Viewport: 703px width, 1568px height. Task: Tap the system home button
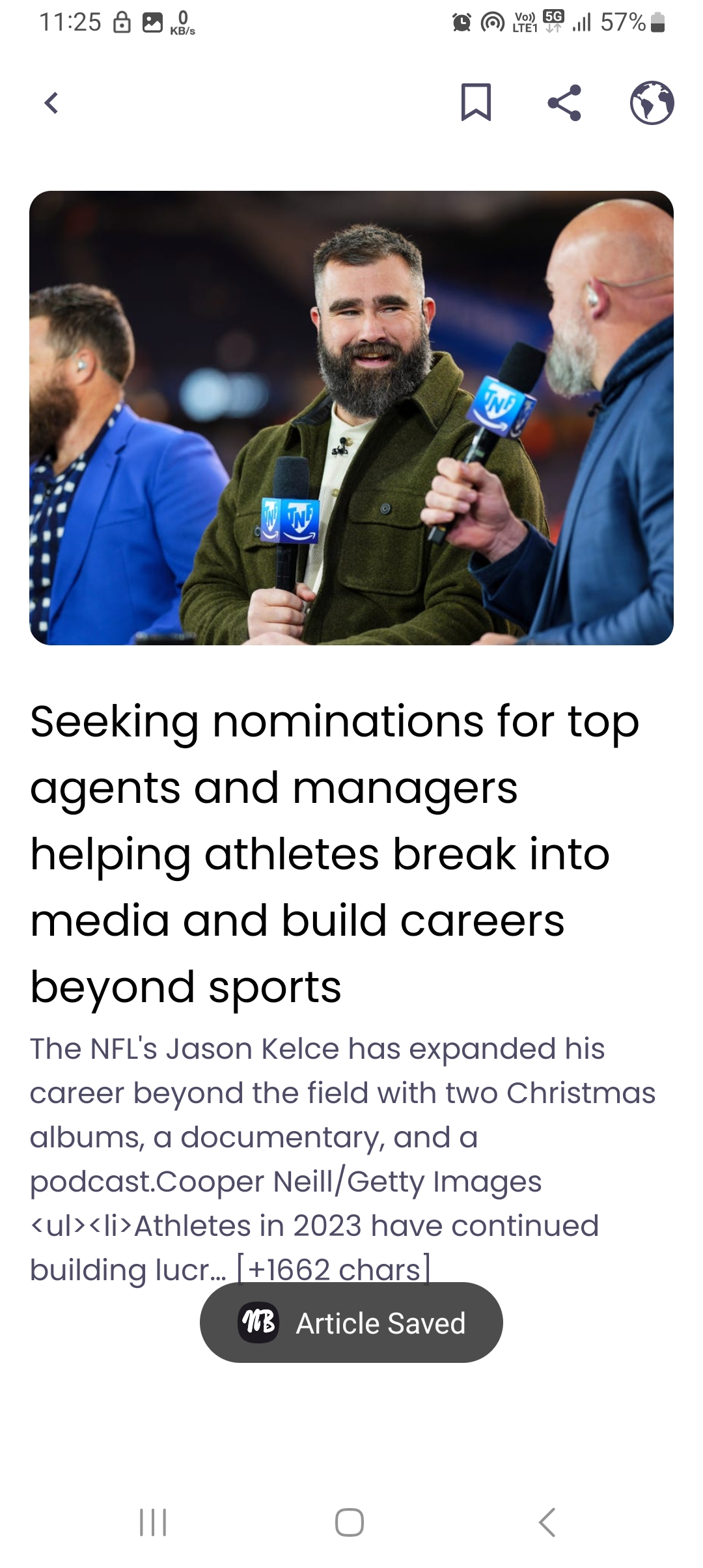coord(350,1522)
